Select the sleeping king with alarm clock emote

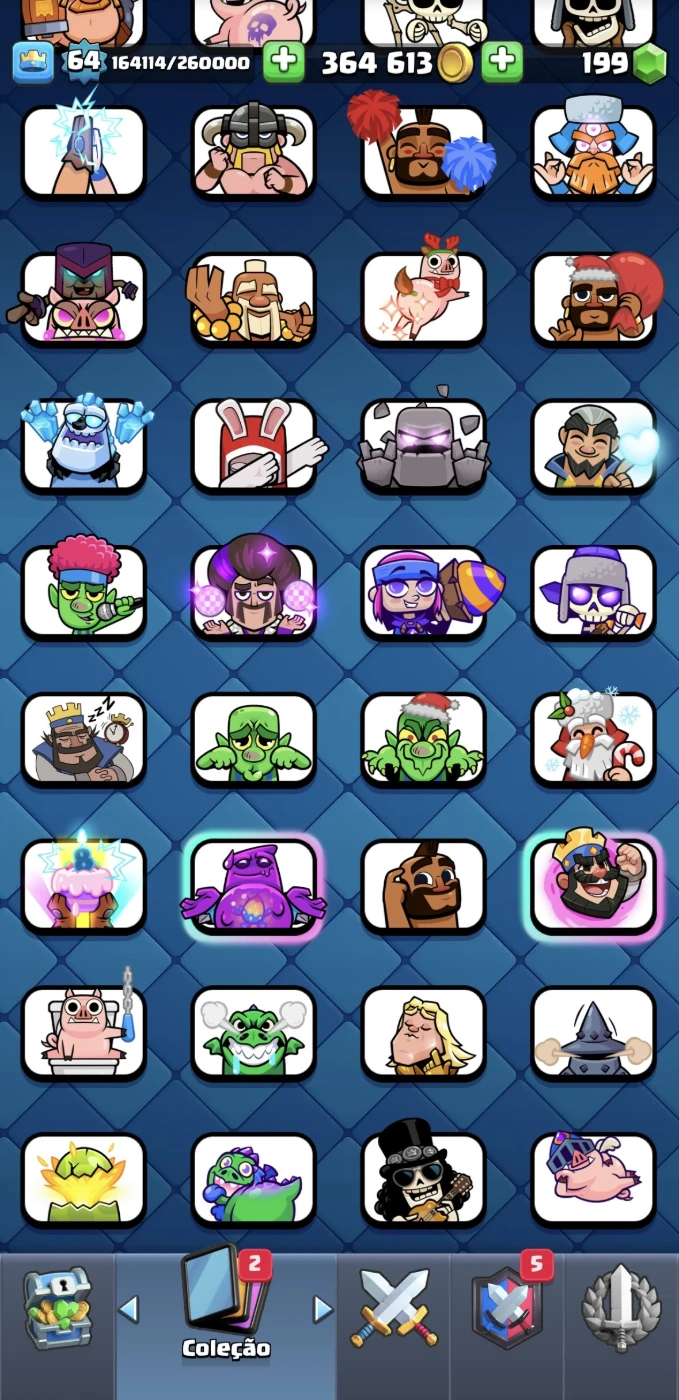84,740
